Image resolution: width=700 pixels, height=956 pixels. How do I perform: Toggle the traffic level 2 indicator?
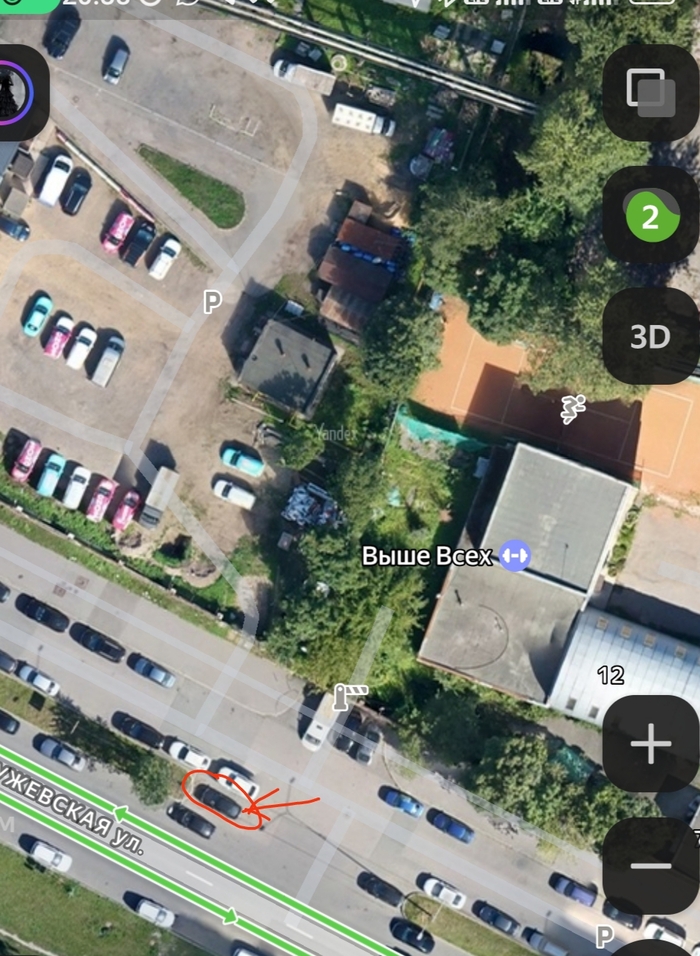pos(651,215)
